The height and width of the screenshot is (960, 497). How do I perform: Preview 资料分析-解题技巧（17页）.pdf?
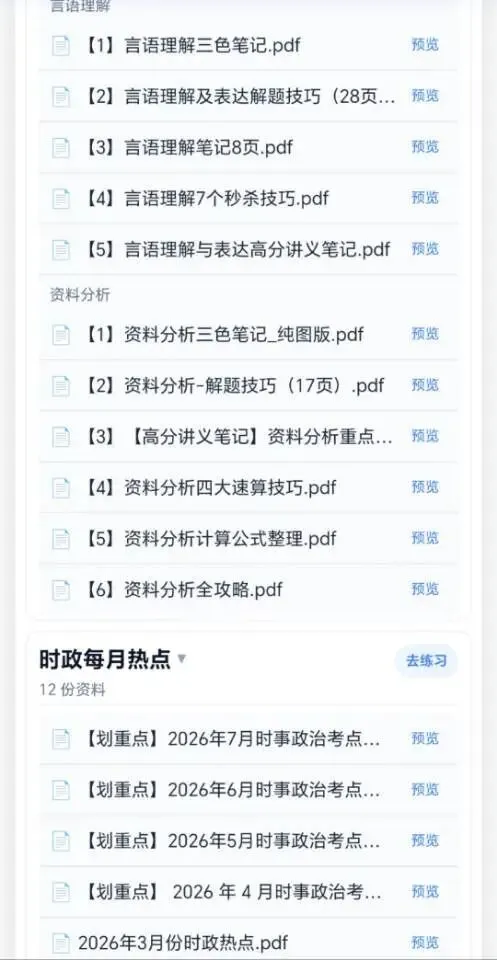425,385
